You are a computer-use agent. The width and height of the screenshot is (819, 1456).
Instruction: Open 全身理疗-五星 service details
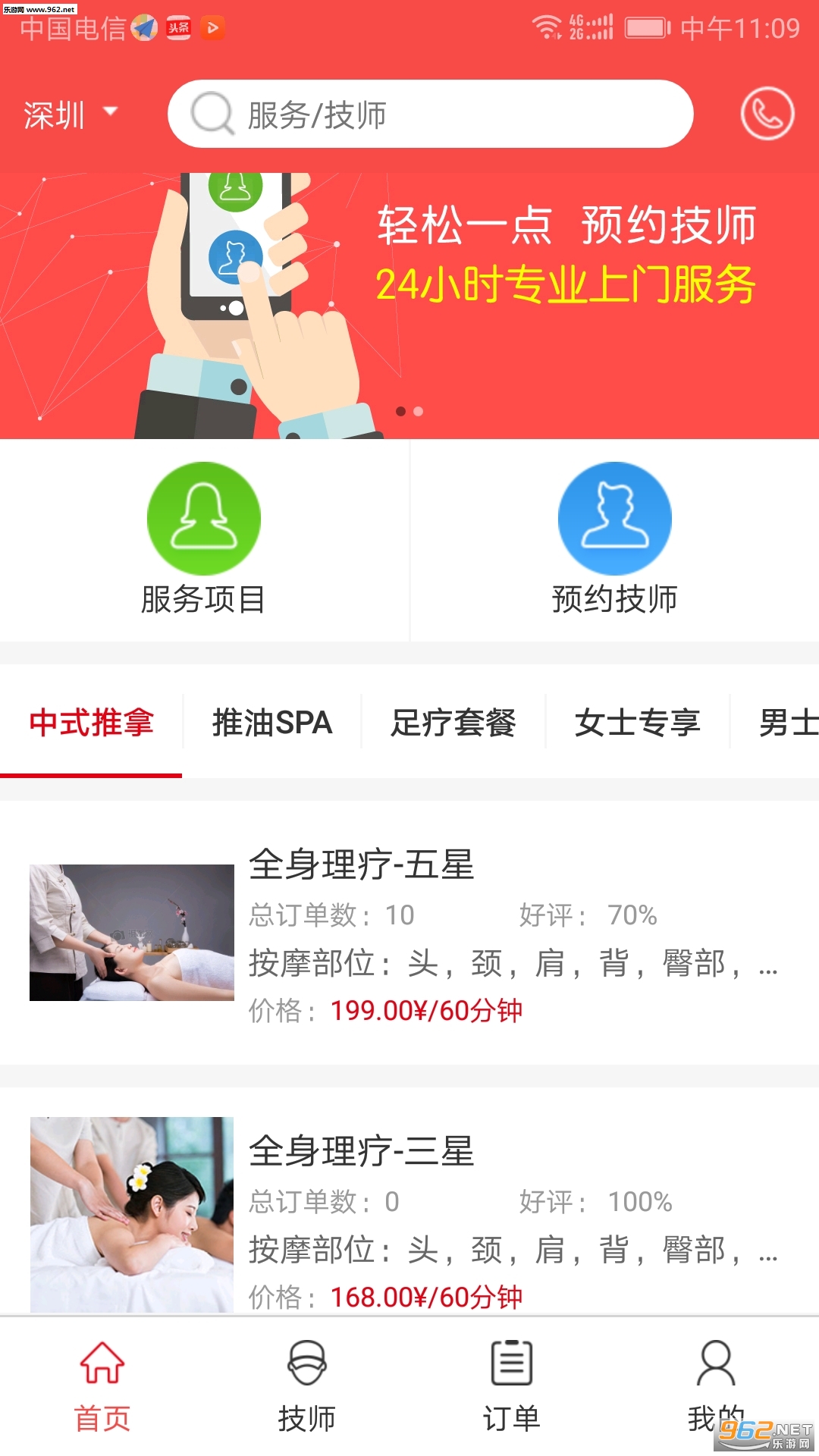(409, 933)
